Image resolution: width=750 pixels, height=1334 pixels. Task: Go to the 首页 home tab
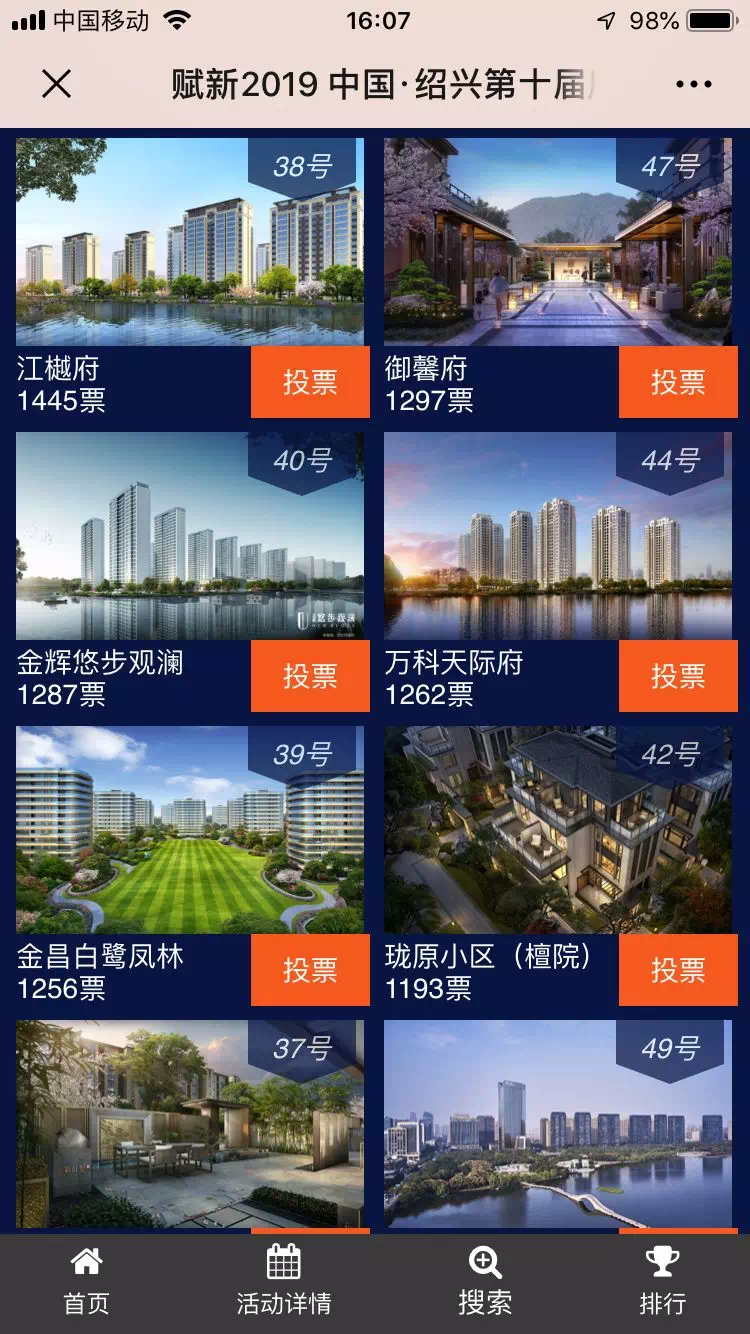point(86,1282)
